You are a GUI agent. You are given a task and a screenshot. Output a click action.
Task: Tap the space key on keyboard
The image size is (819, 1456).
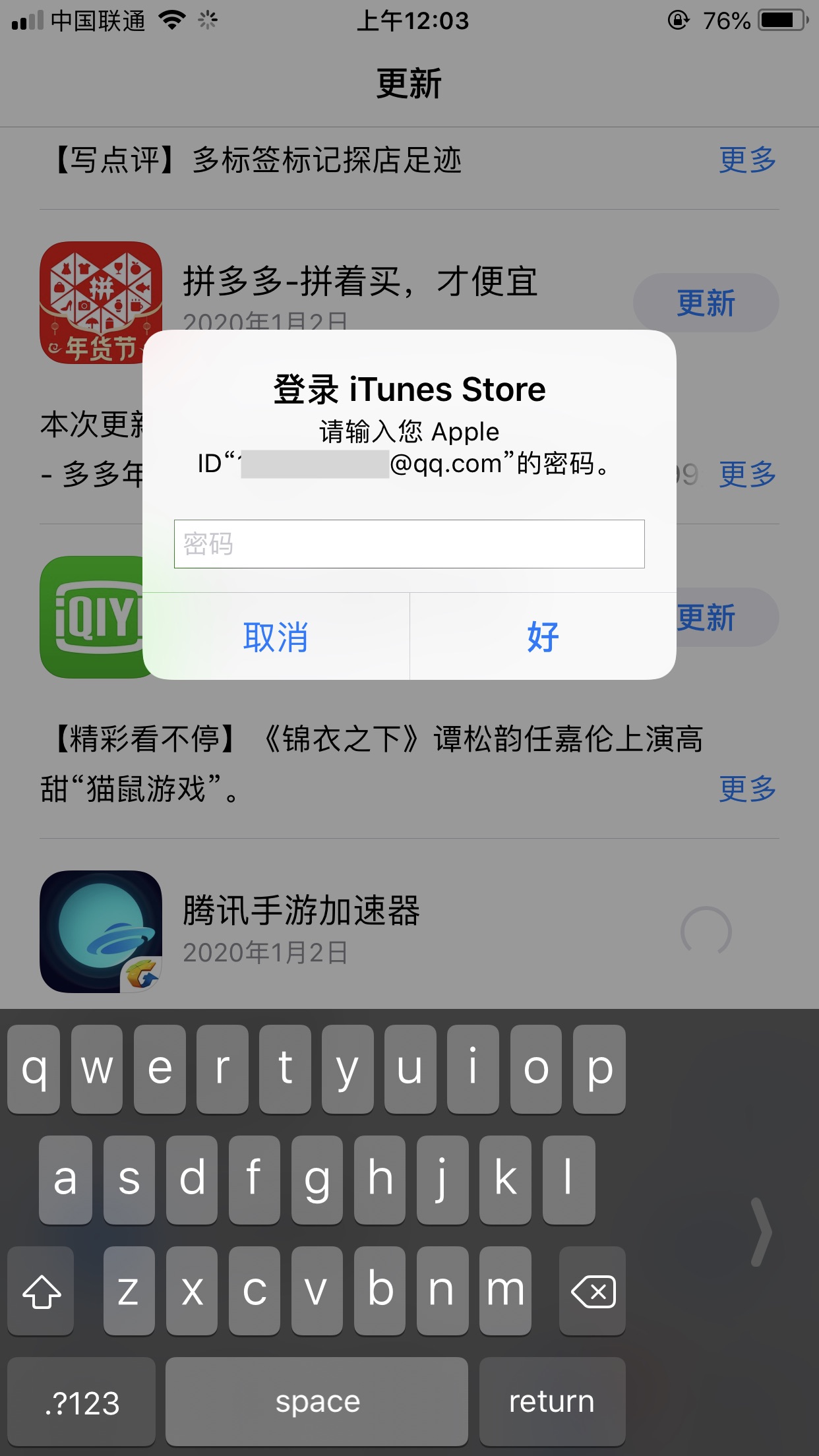tap(317, 1401)
